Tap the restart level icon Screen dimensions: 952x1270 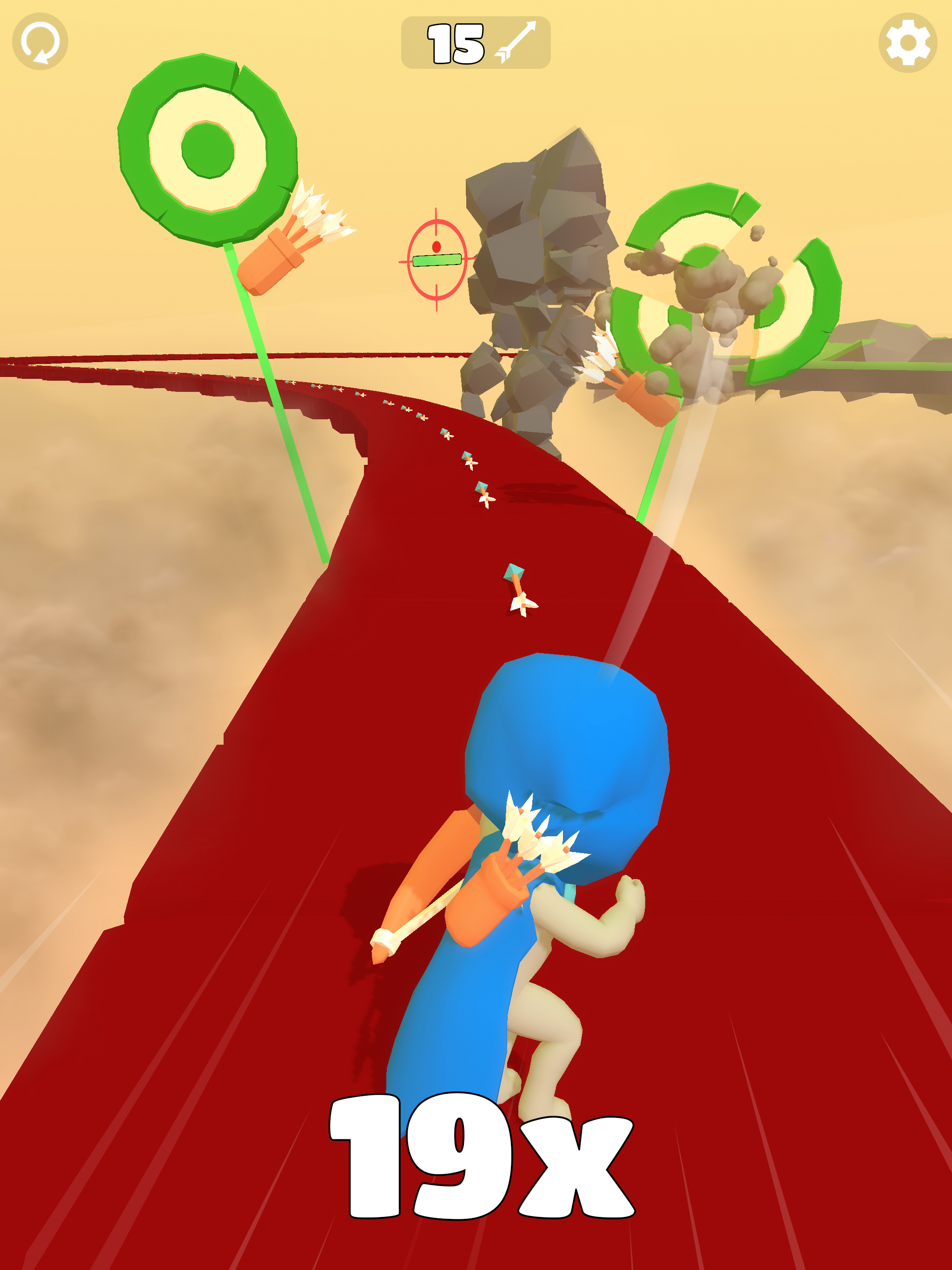point(40,42)
